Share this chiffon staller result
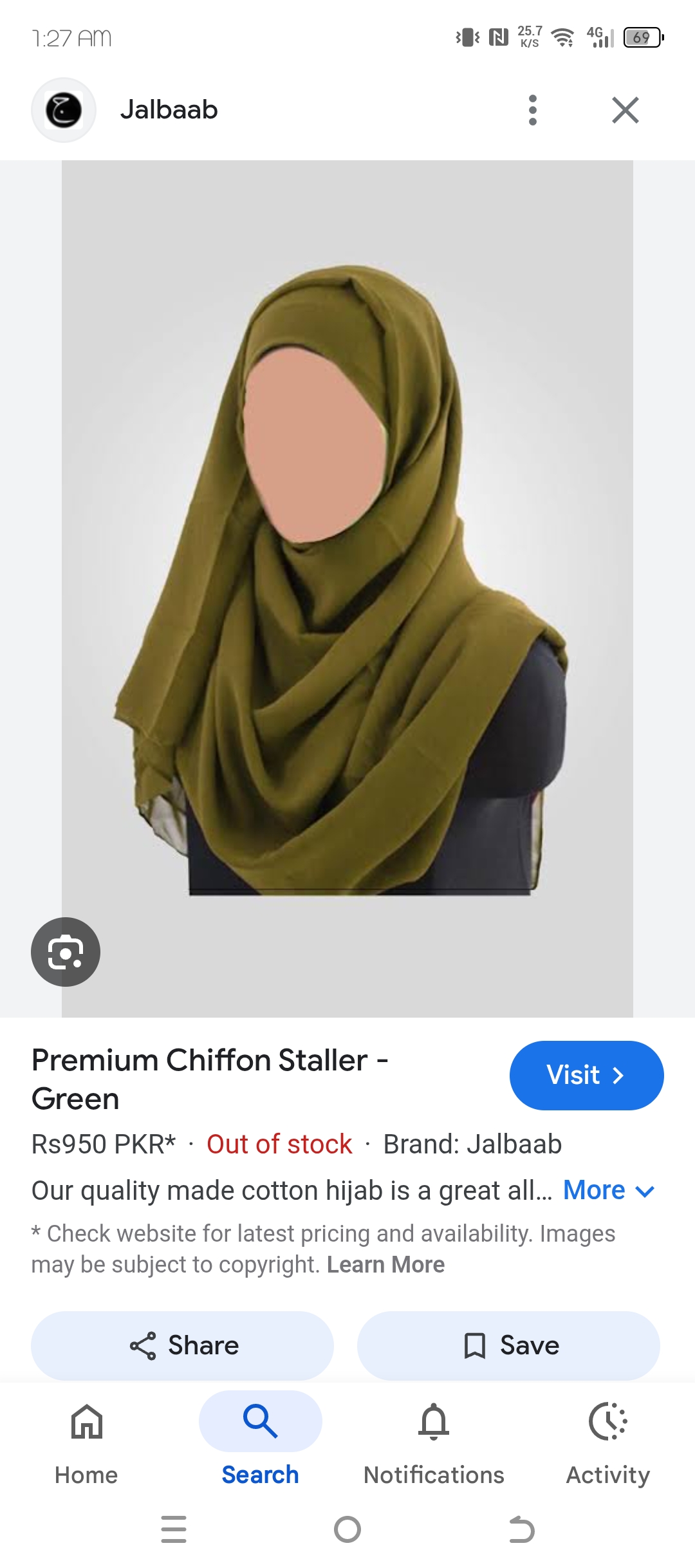 [x=182, y=1345]
